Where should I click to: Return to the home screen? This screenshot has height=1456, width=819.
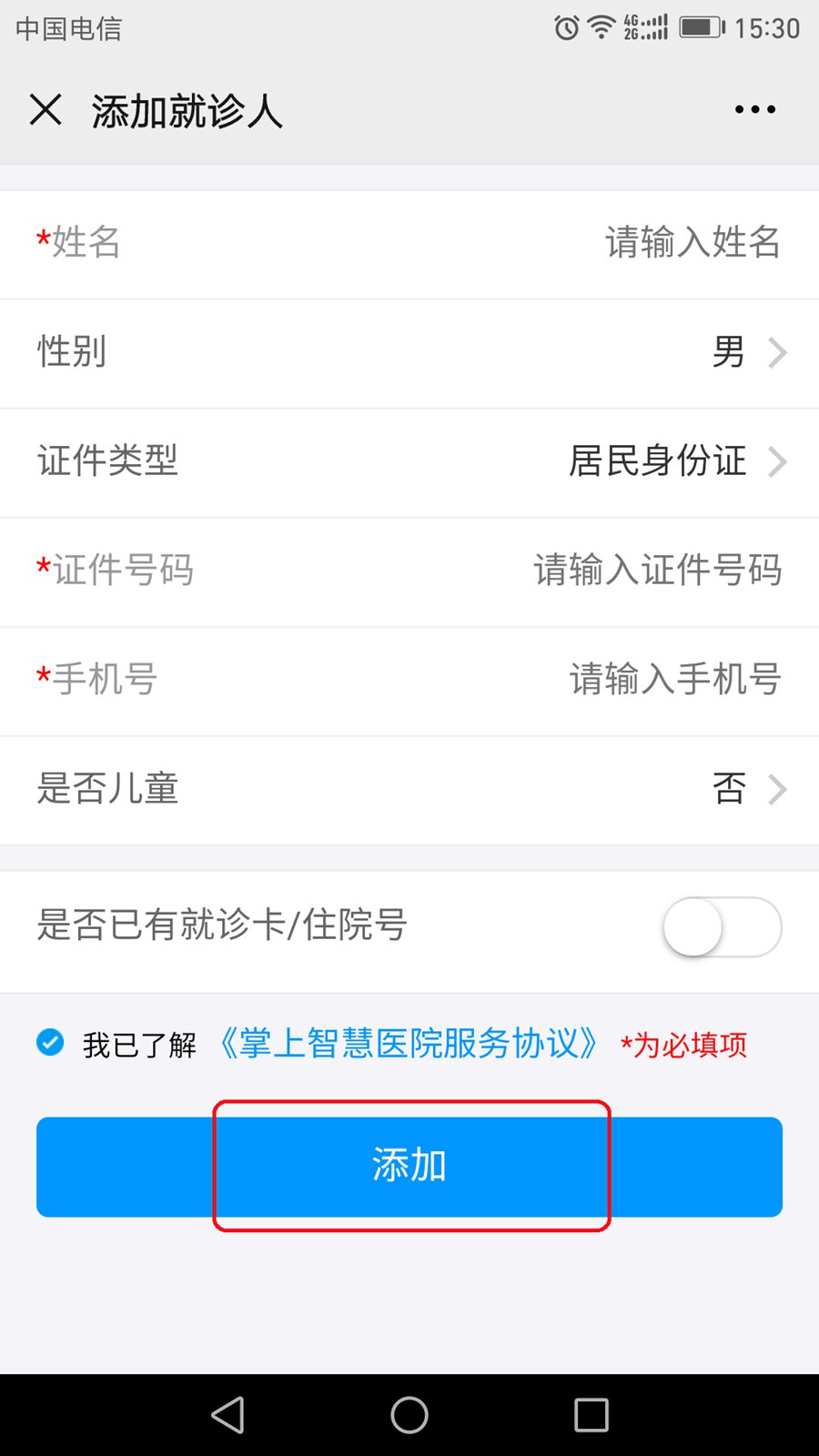point(409,1415)
